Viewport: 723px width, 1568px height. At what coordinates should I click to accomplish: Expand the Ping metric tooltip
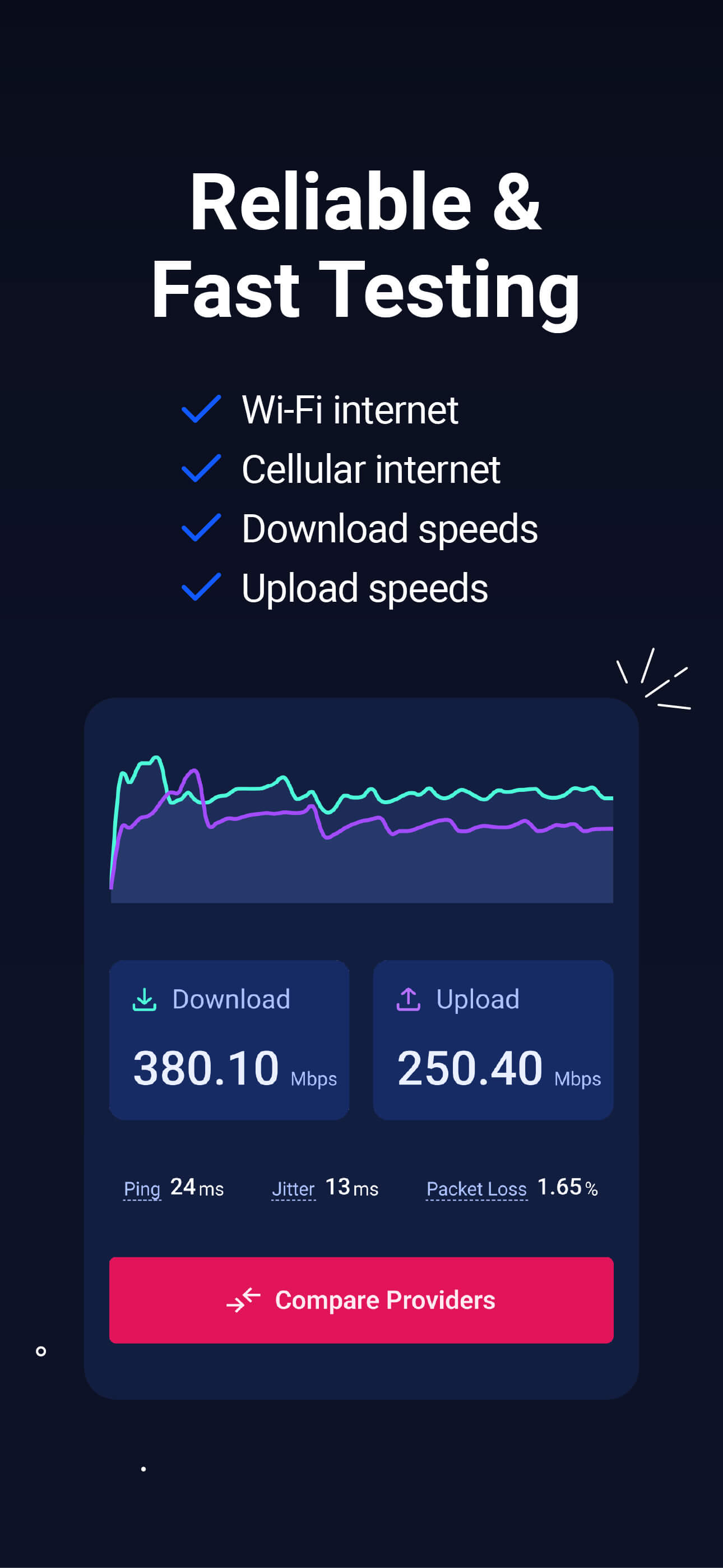point(142,1188)
